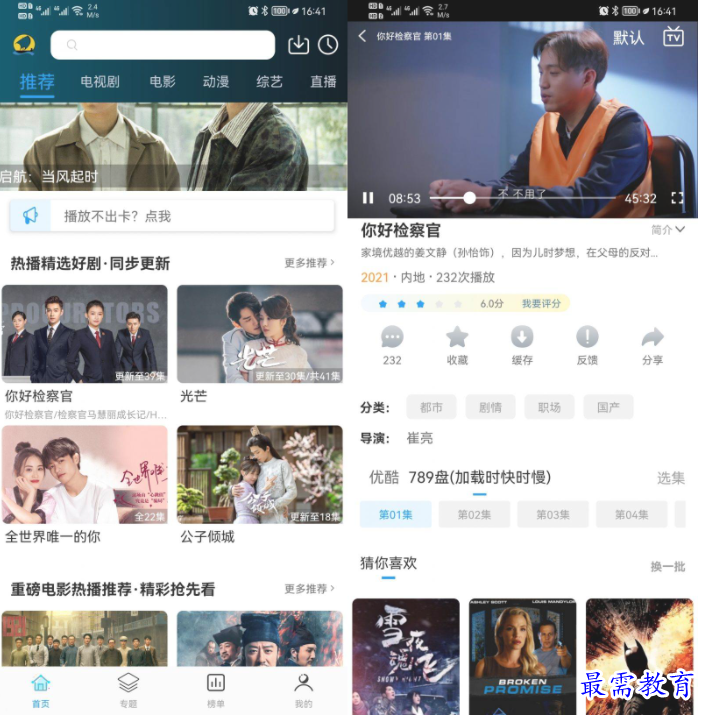This screenshot has width=702, height=716.
Task: Go back from the video player
Action: pyautogui.click(x=362, y=36)
